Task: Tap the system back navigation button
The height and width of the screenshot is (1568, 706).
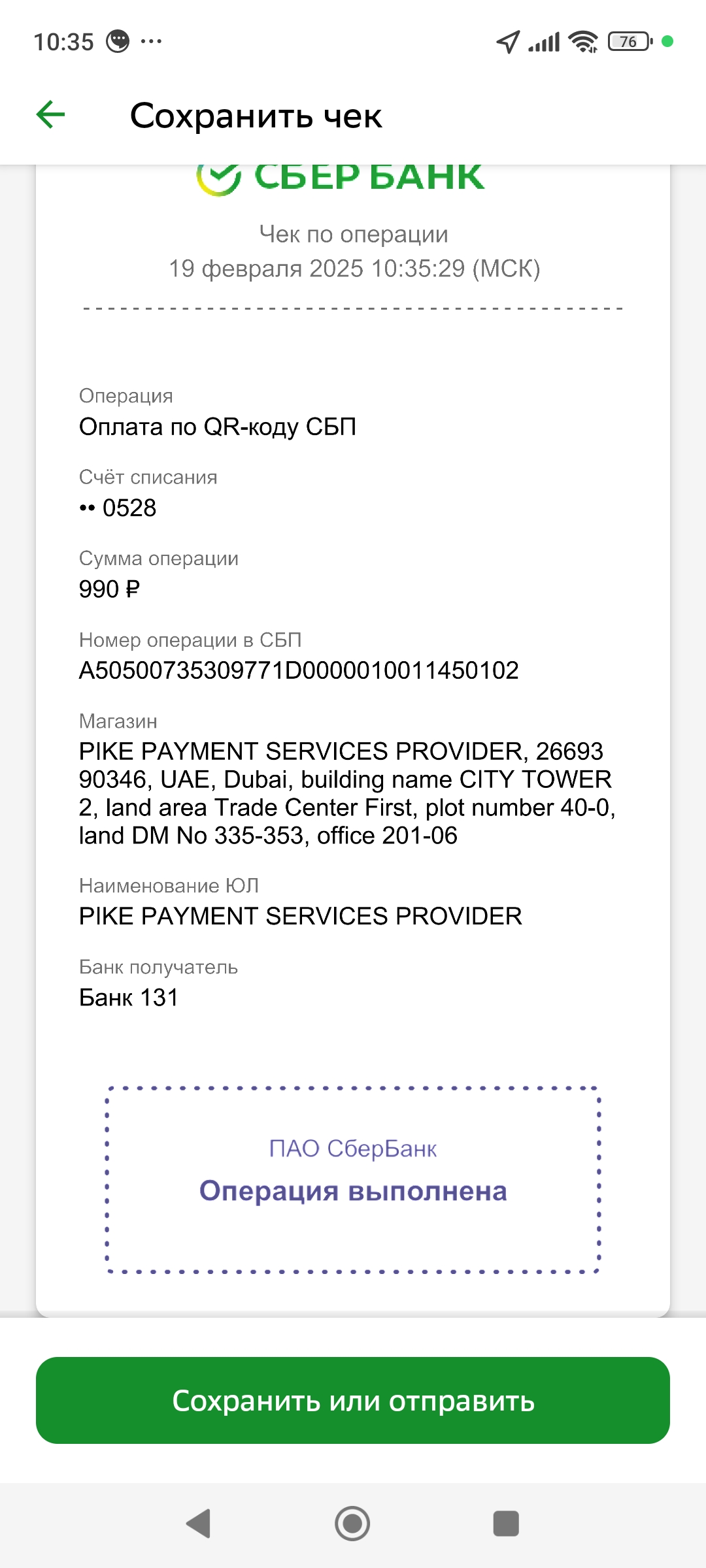Action: 199,1524
